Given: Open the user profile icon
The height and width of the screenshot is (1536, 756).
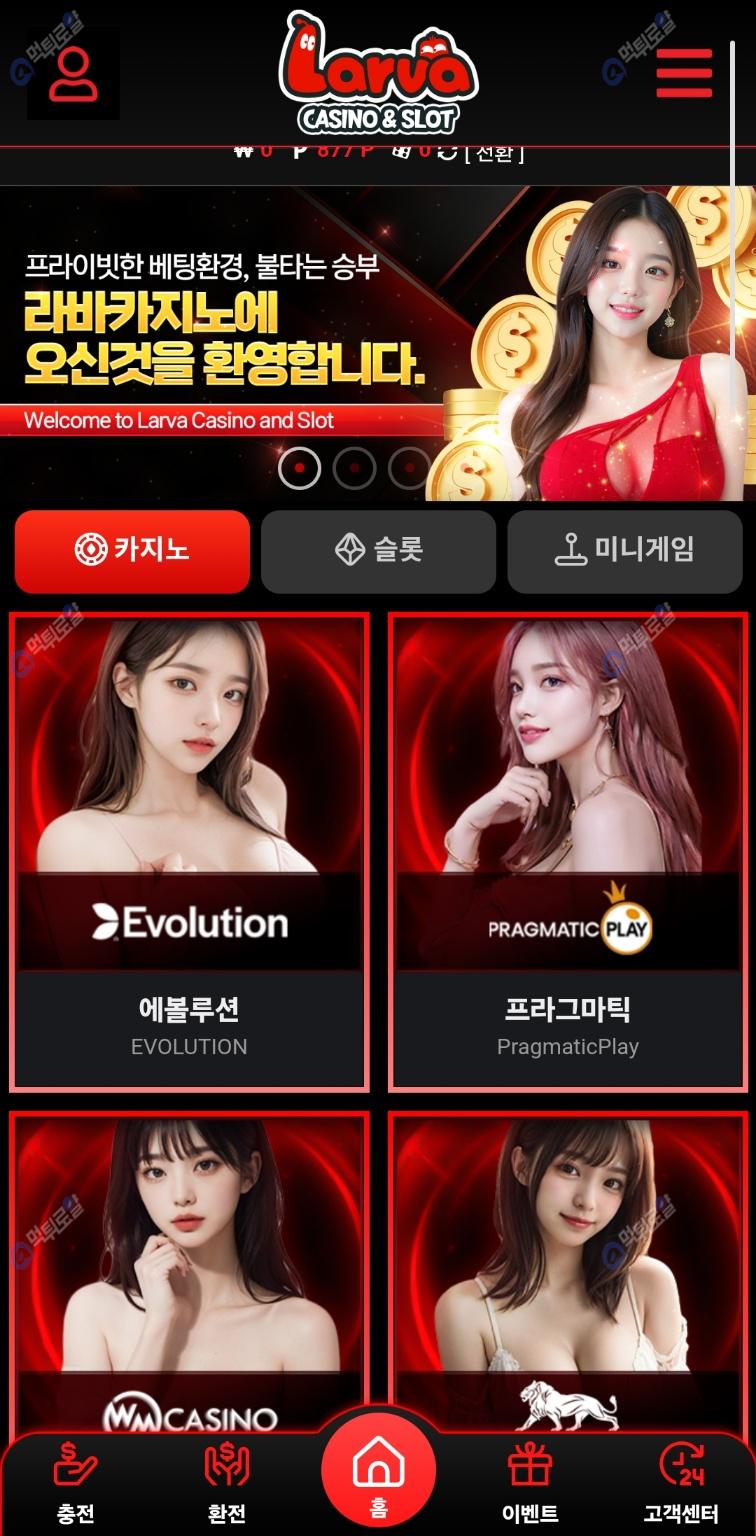Looking at the screenshot, I should click(73, 74).
